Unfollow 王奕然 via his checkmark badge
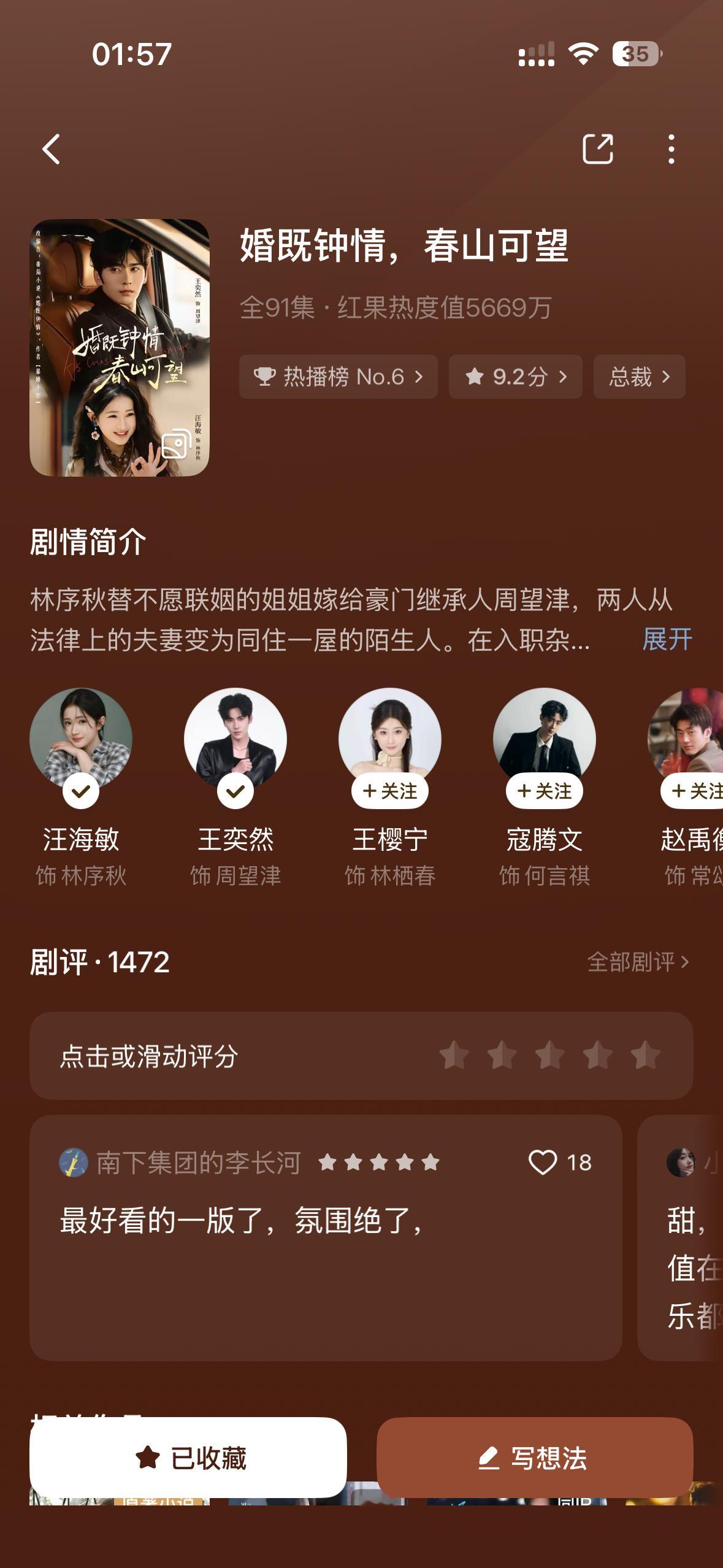Image resolution: width=723 pixels, height=1568 pixels. coord(235,791)
